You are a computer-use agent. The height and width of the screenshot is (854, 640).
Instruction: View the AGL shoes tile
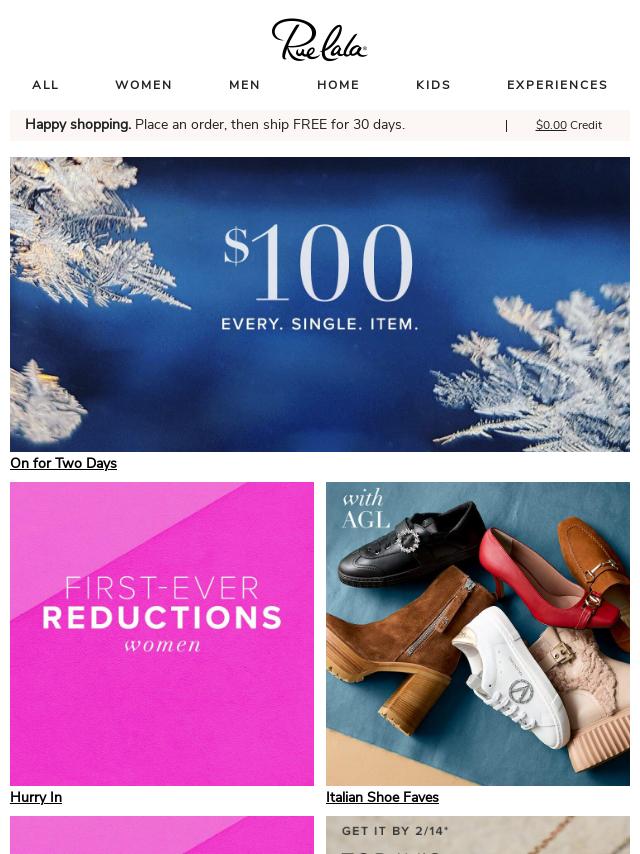(x=478, y=633)
